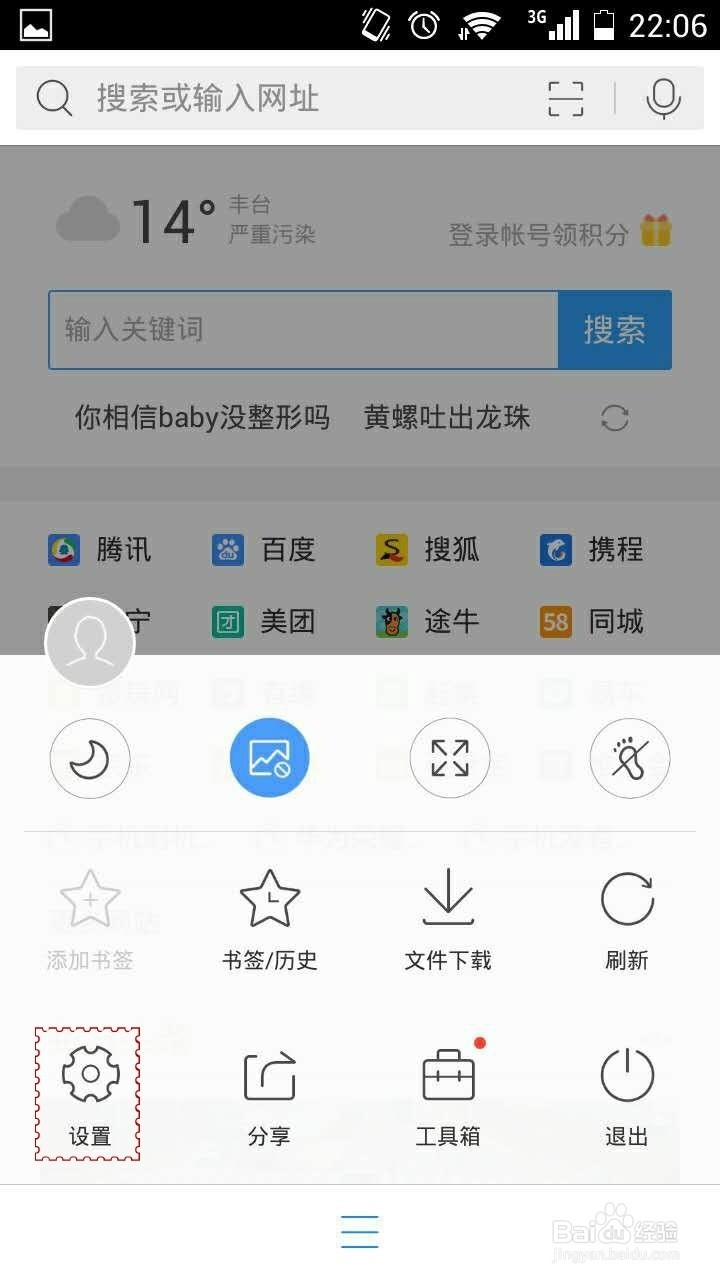This screenshot has height=1280, width=720.
Task: Open 文件下载 downloads
Action: (448, 918)
